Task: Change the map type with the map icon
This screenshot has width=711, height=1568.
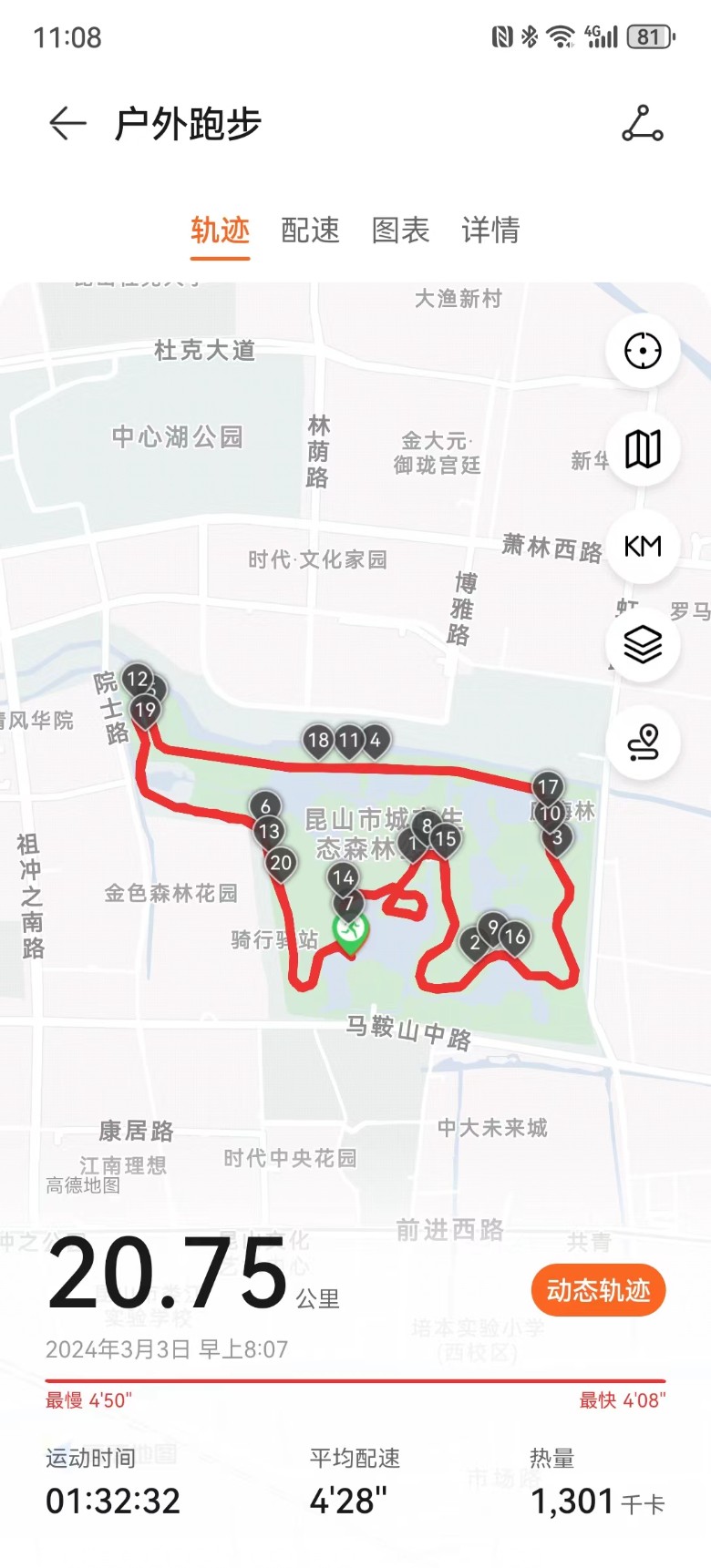Action: (643, 448)
